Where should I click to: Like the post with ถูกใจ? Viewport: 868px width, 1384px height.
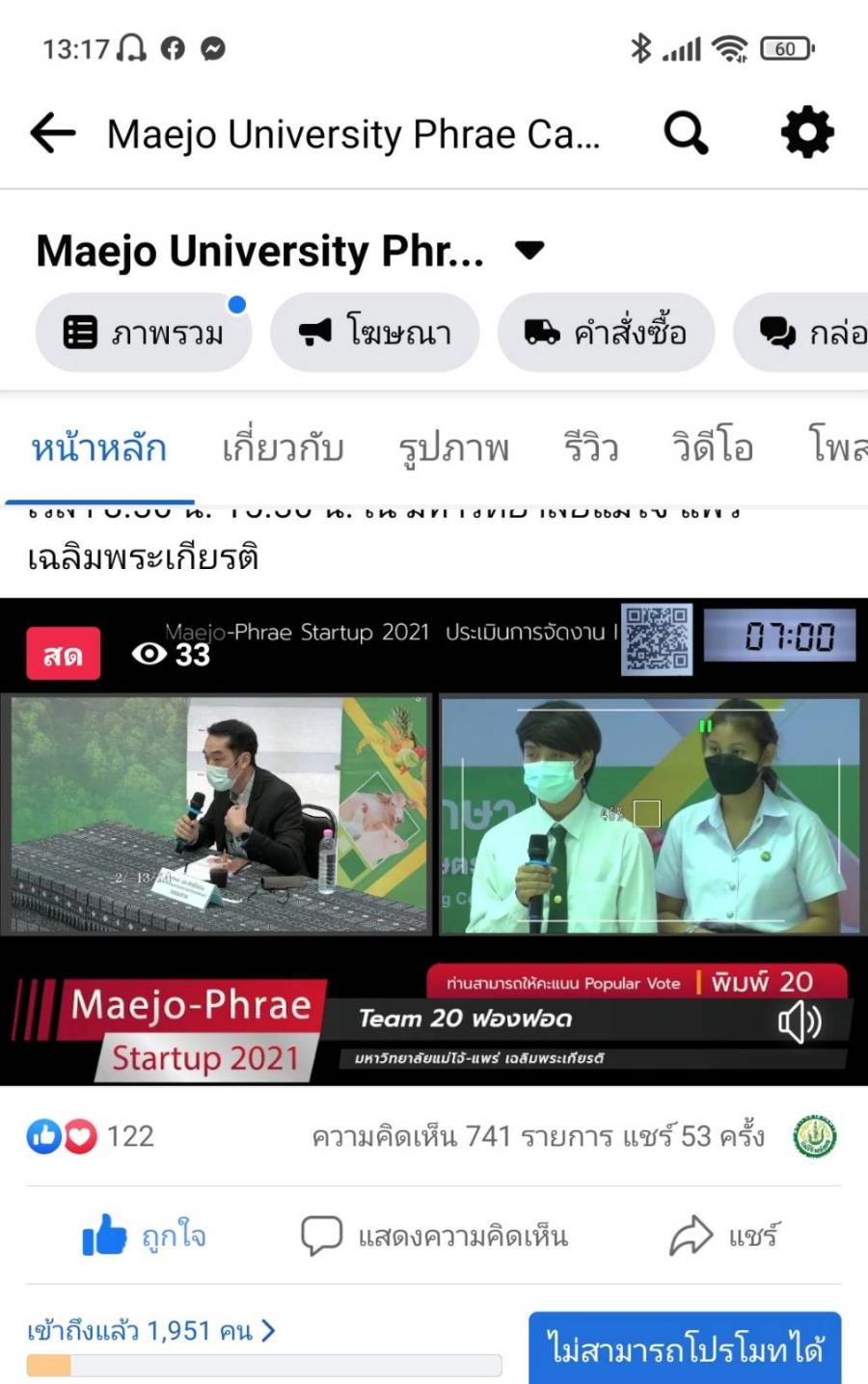pyautogui.click(x=145, y=1235)
